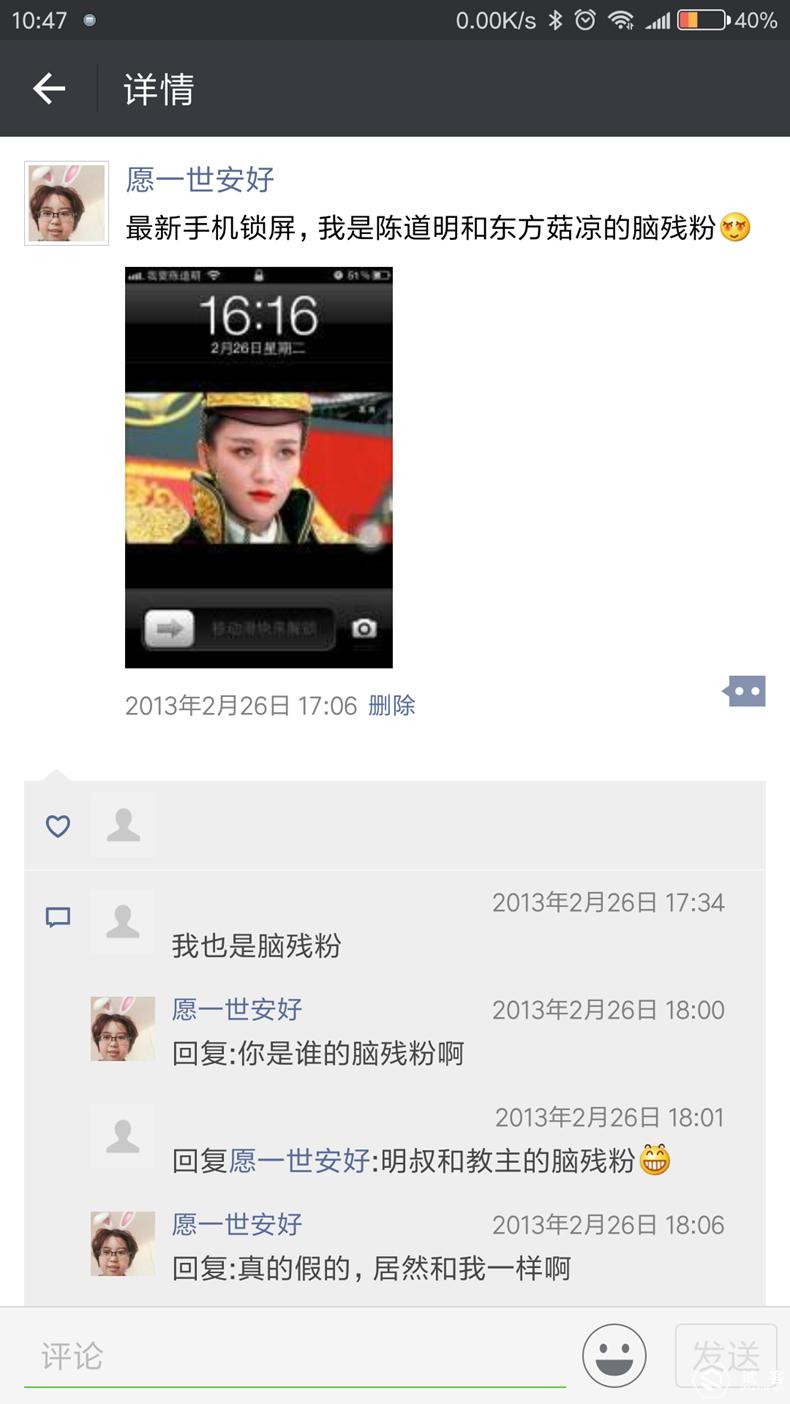Tap the speech bubble comment icon

coord(57,917)
